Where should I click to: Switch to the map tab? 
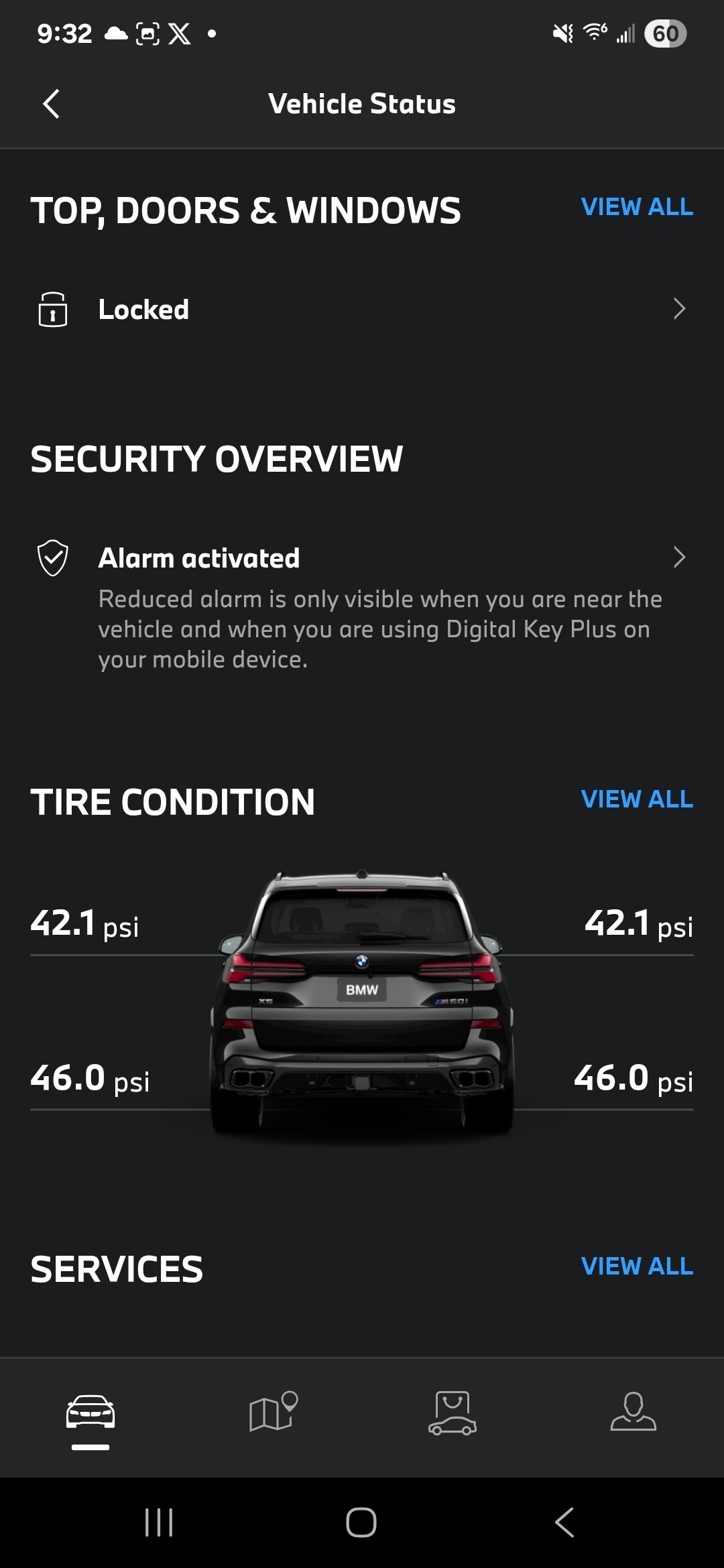coord(272,1412)
